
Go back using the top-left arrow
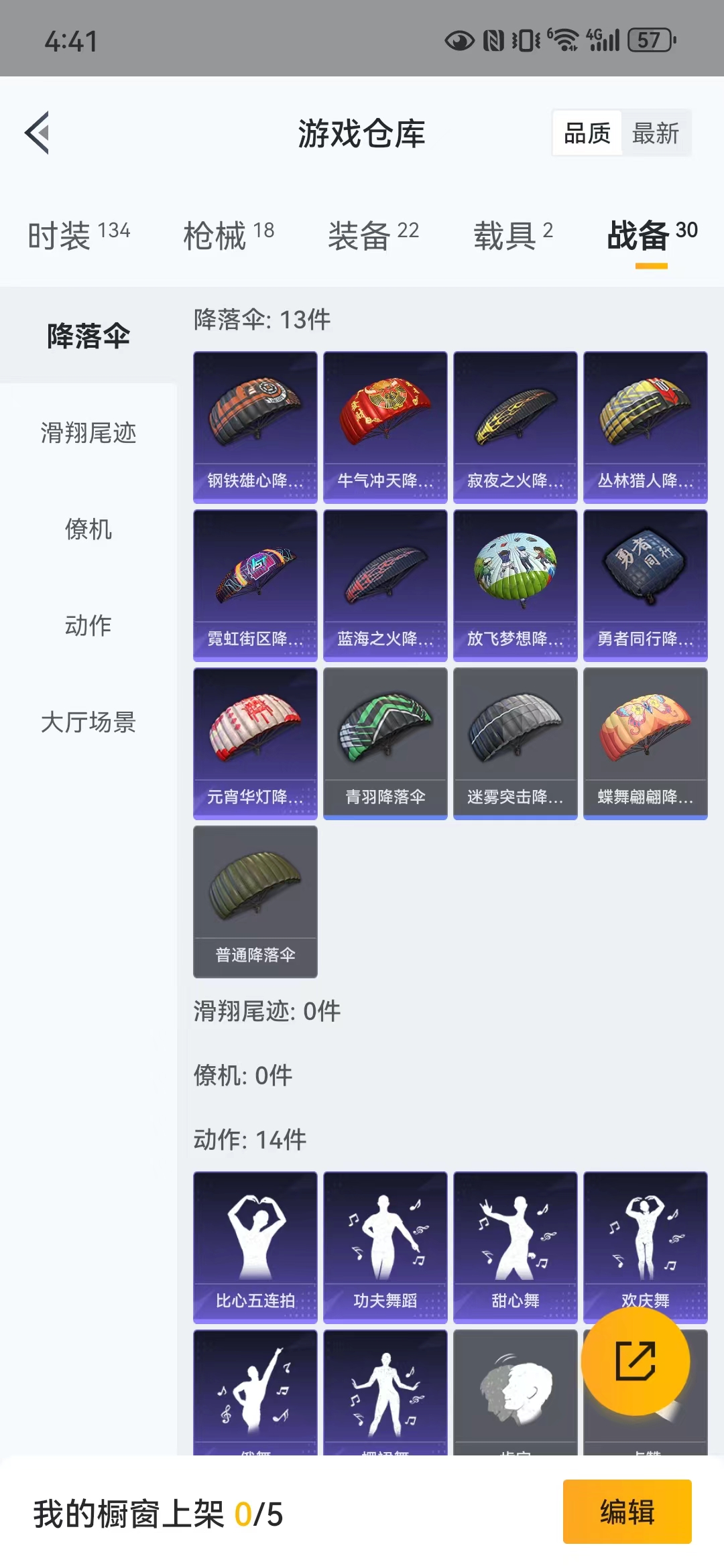38,133
